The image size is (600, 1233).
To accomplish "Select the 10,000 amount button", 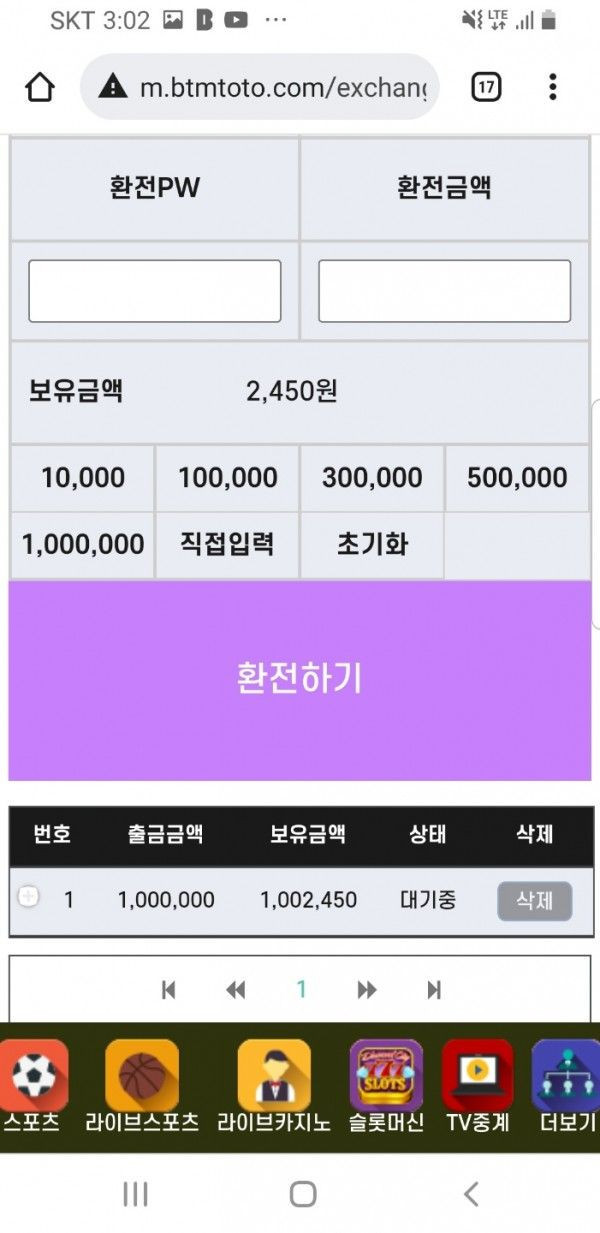I will (x=83, y=478).
